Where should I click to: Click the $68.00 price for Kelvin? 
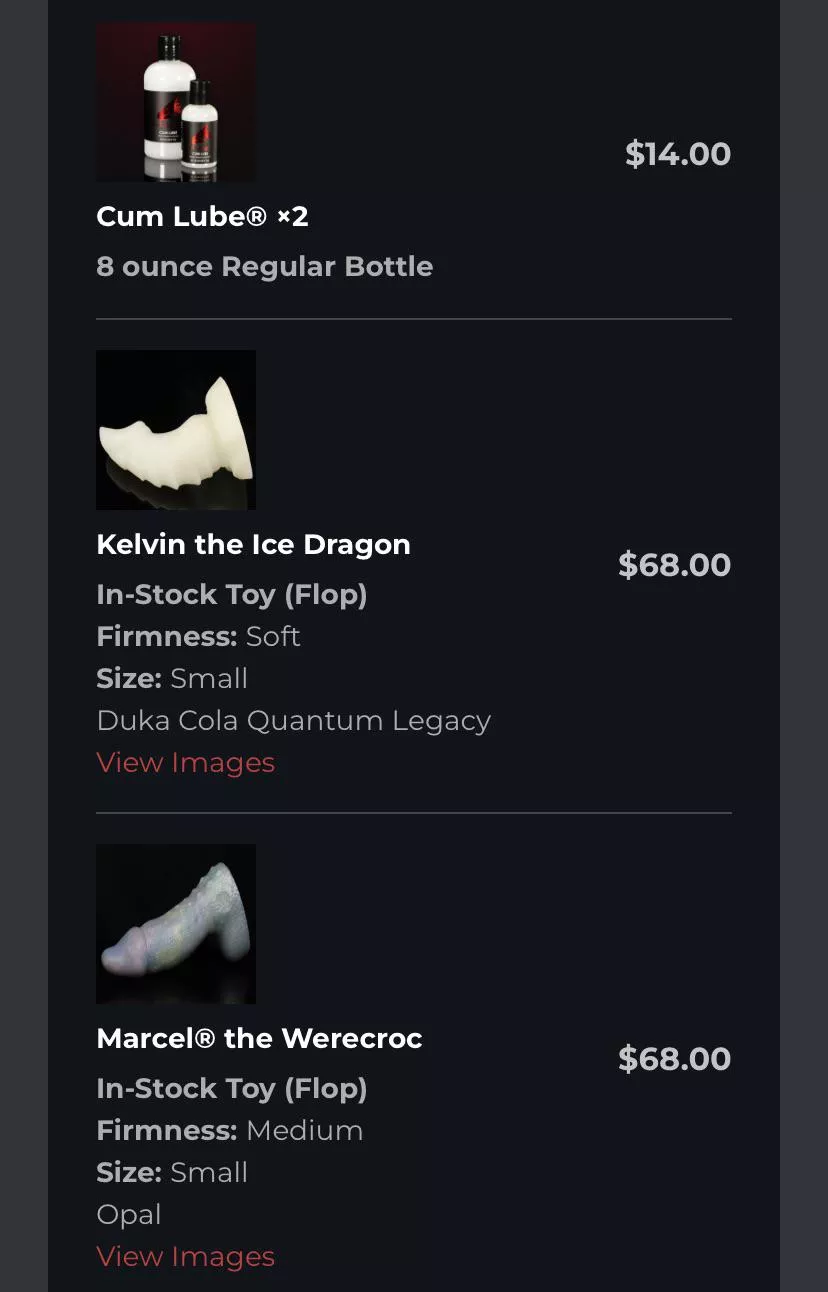click(x=674, y=565)
